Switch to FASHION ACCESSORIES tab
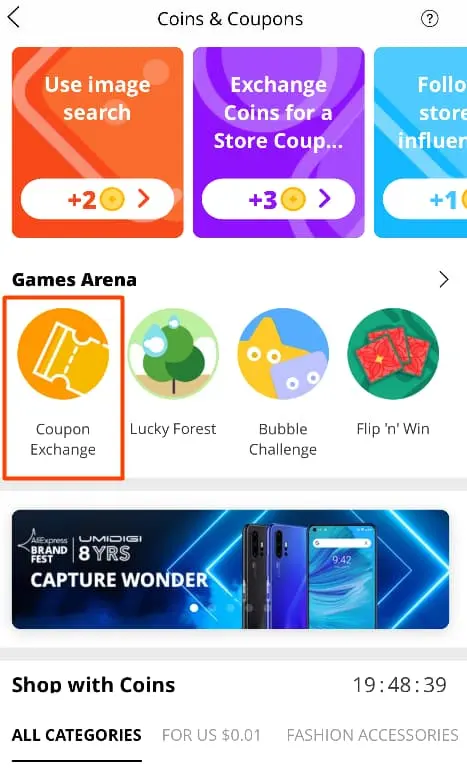This screenshot has width=467, height=773. tap(372, 735)
